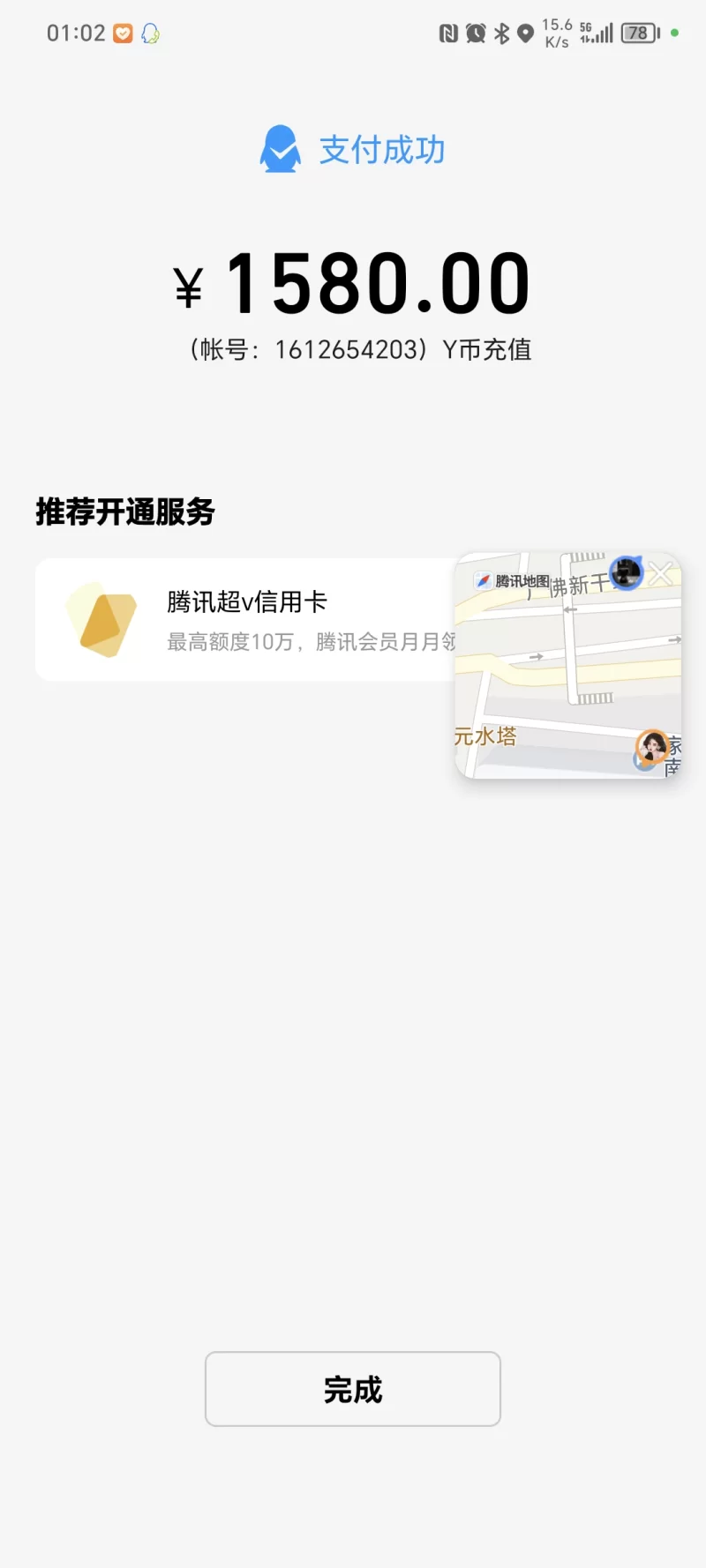Open the 腾讯超v信用卡 recommended service card
This screenshot has width=706, height=1568.
pyautogui.click(x=245, y=620)
